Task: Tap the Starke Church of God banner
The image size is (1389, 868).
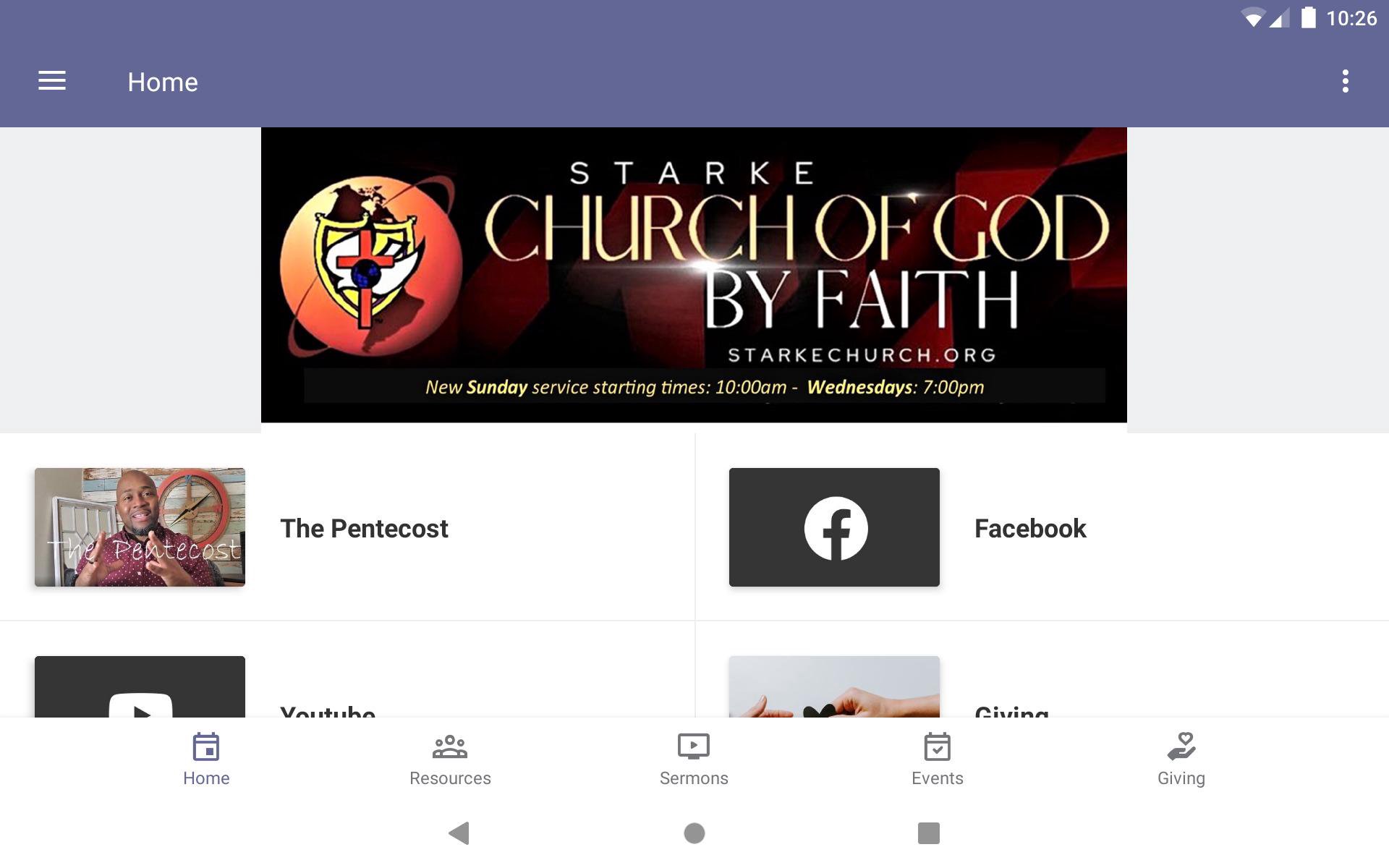Action: pyautogui.click(x=693, y=275)
